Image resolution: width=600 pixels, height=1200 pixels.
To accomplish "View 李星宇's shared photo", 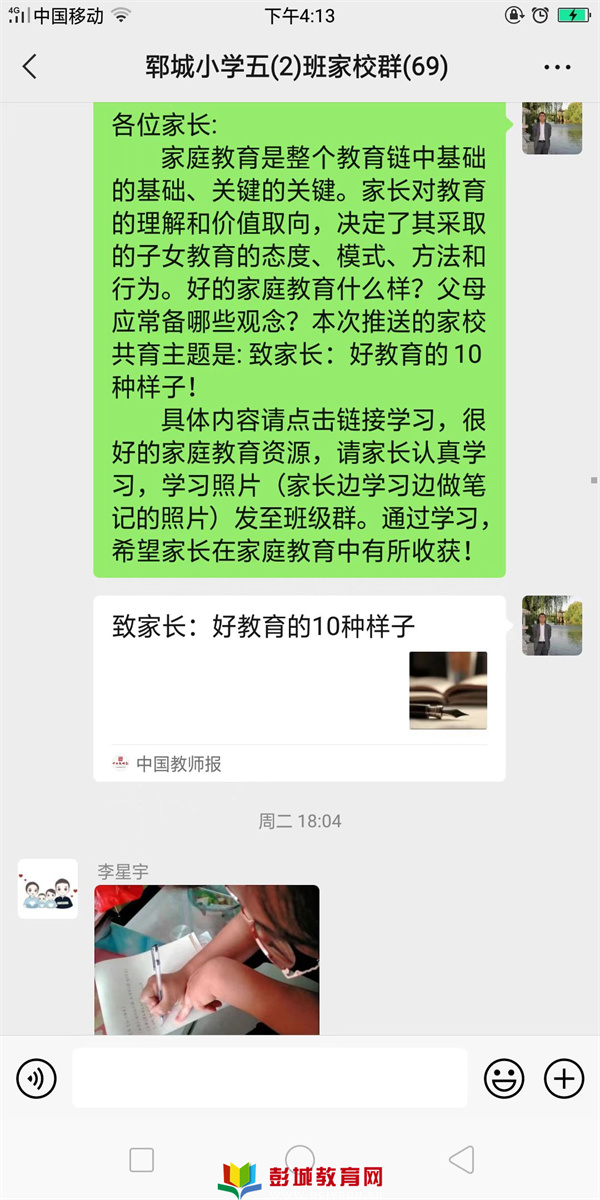I will click(207, 958).
